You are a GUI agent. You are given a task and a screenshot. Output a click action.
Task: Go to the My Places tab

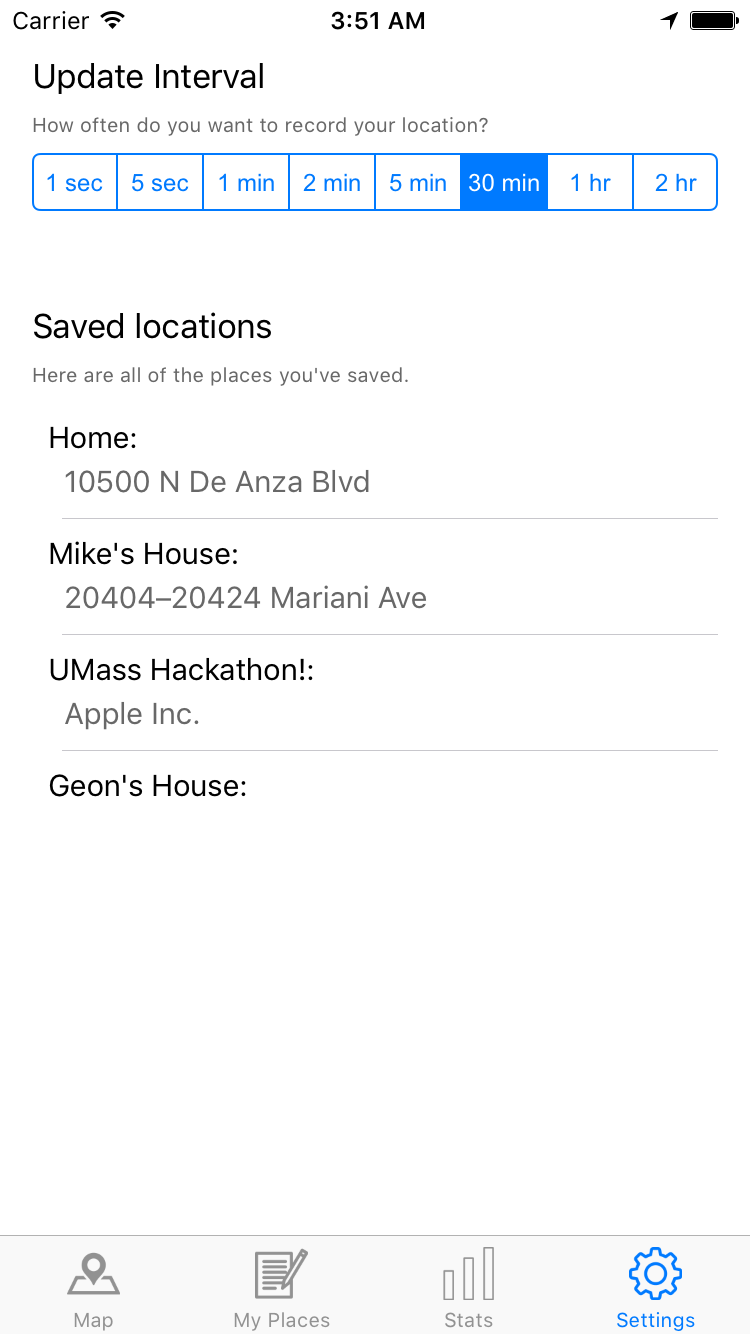[281, 1288]
